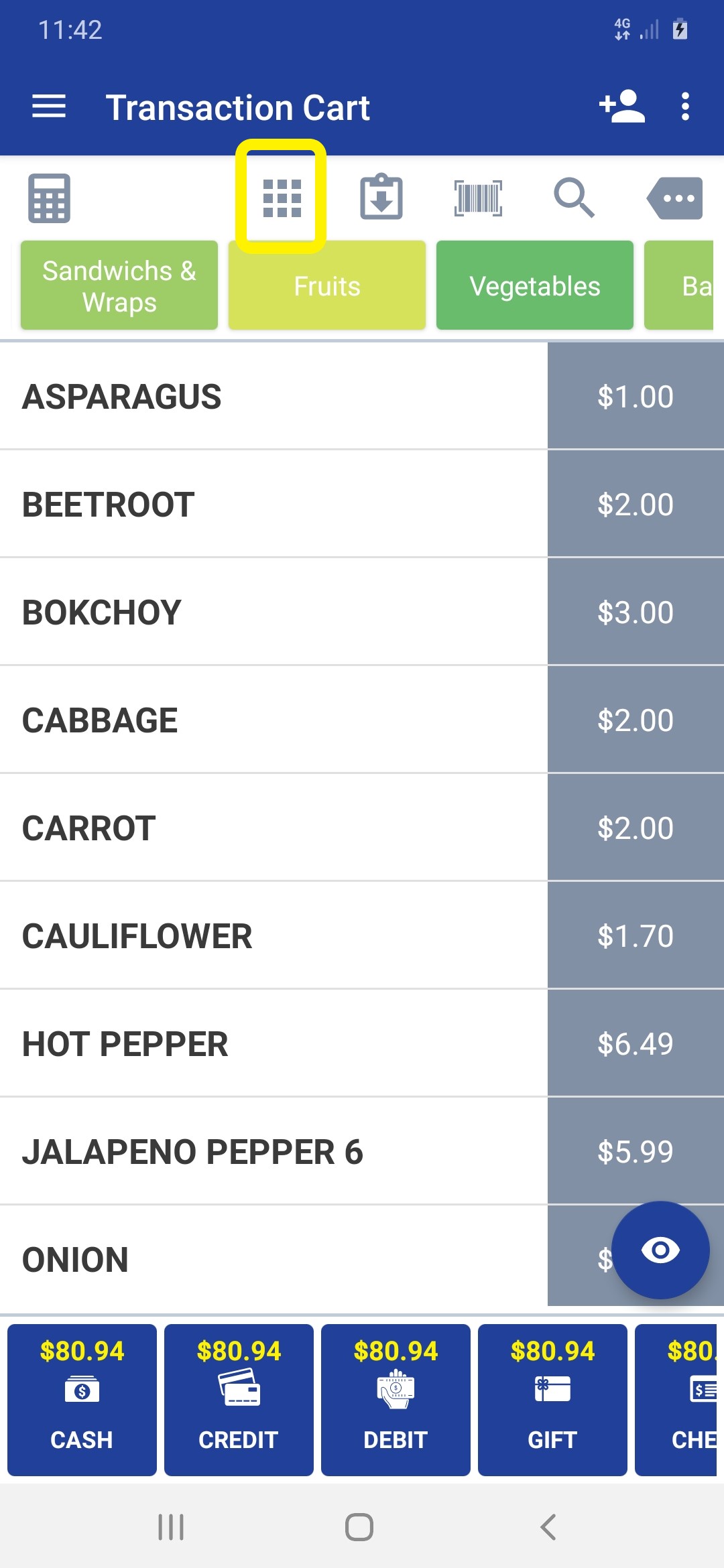Switch to the Fruits category
Image resolution: width=724 pixels, height=1568 pixels.
[327, 286]
